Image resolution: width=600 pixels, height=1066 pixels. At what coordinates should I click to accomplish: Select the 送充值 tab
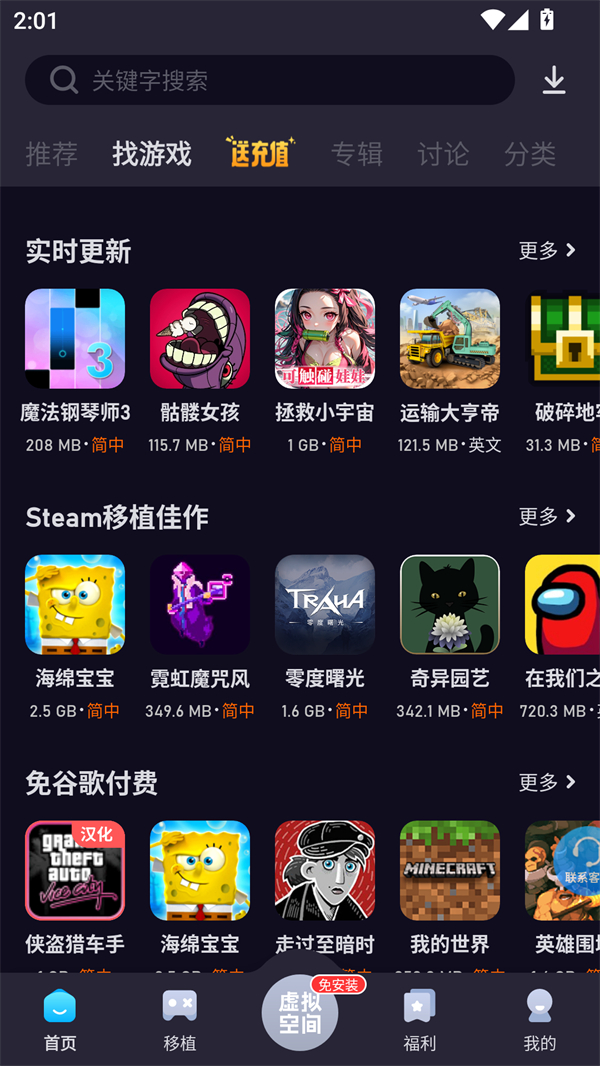[260, 152]
